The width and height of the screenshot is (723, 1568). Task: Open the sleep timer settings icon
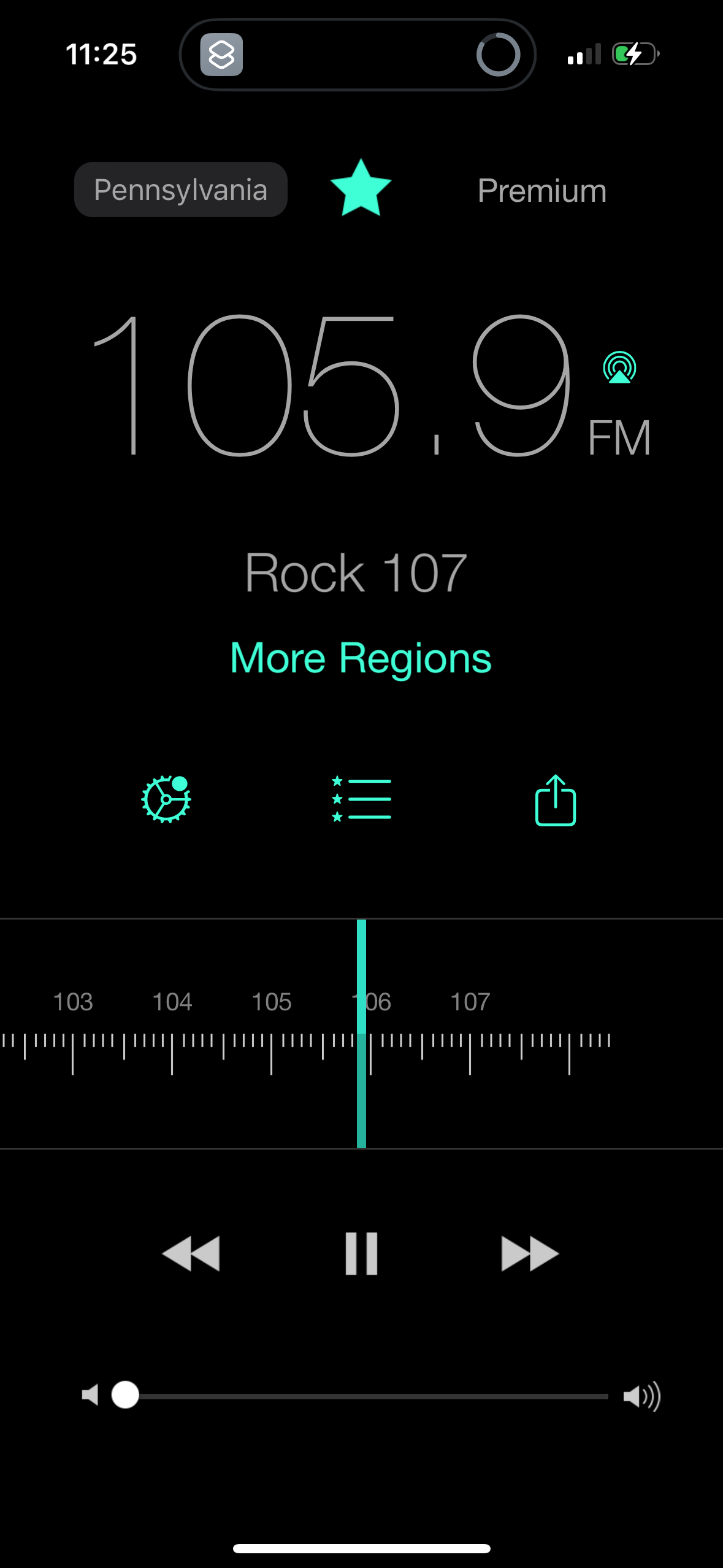click(x=166, y=799)
